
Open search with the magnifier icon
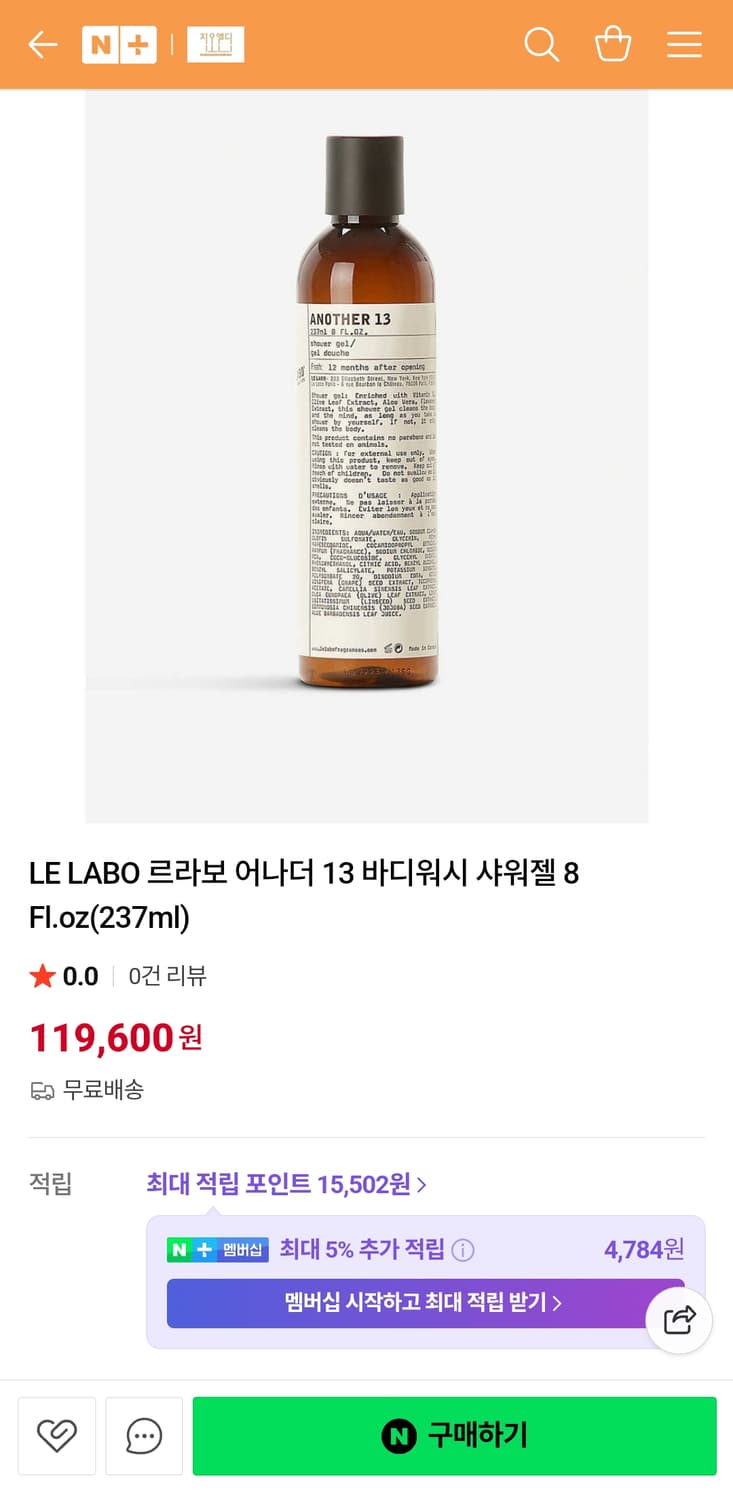pos(541,44)
